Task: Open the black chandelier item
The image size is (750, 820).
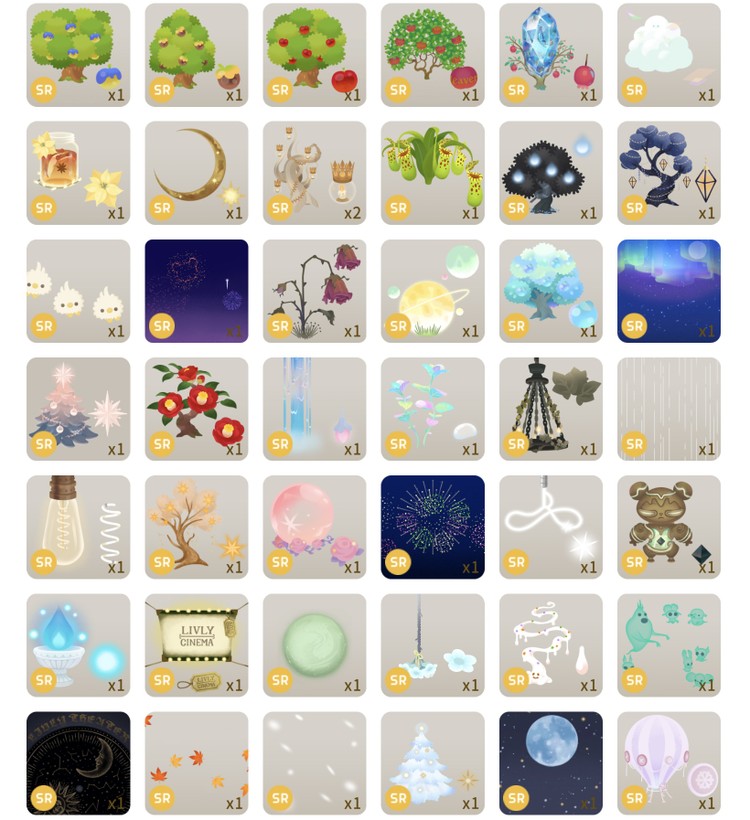Action: pyautogui.click(x=550, y=408)
